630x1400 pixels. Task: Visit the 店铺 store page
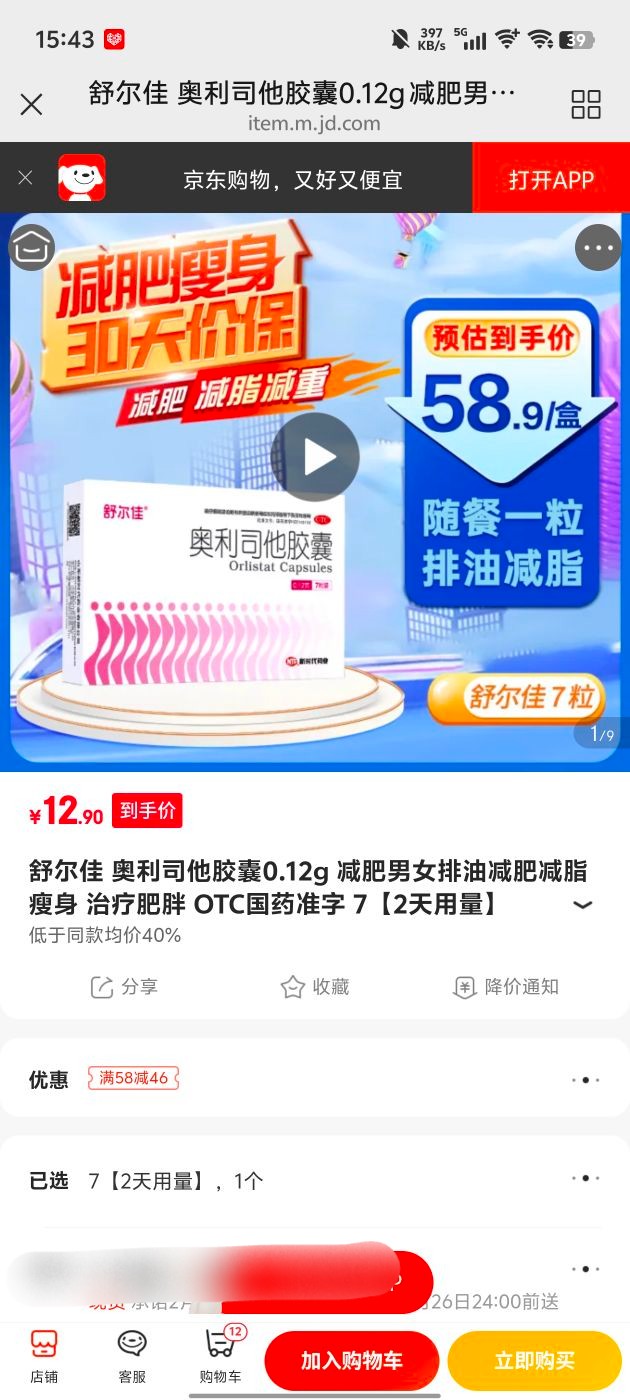44,1357
